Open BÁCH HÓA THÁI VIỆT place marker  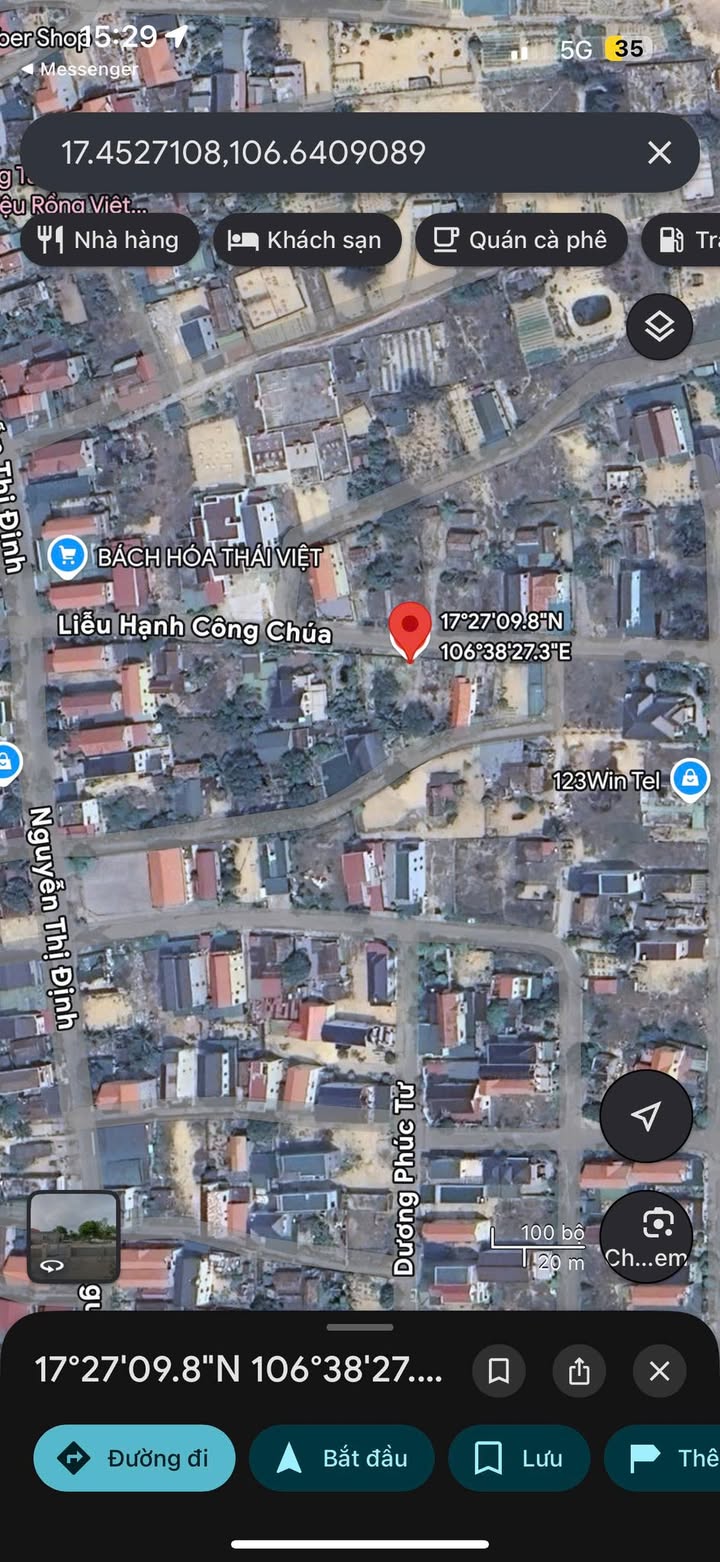click(x=67, y=556)
